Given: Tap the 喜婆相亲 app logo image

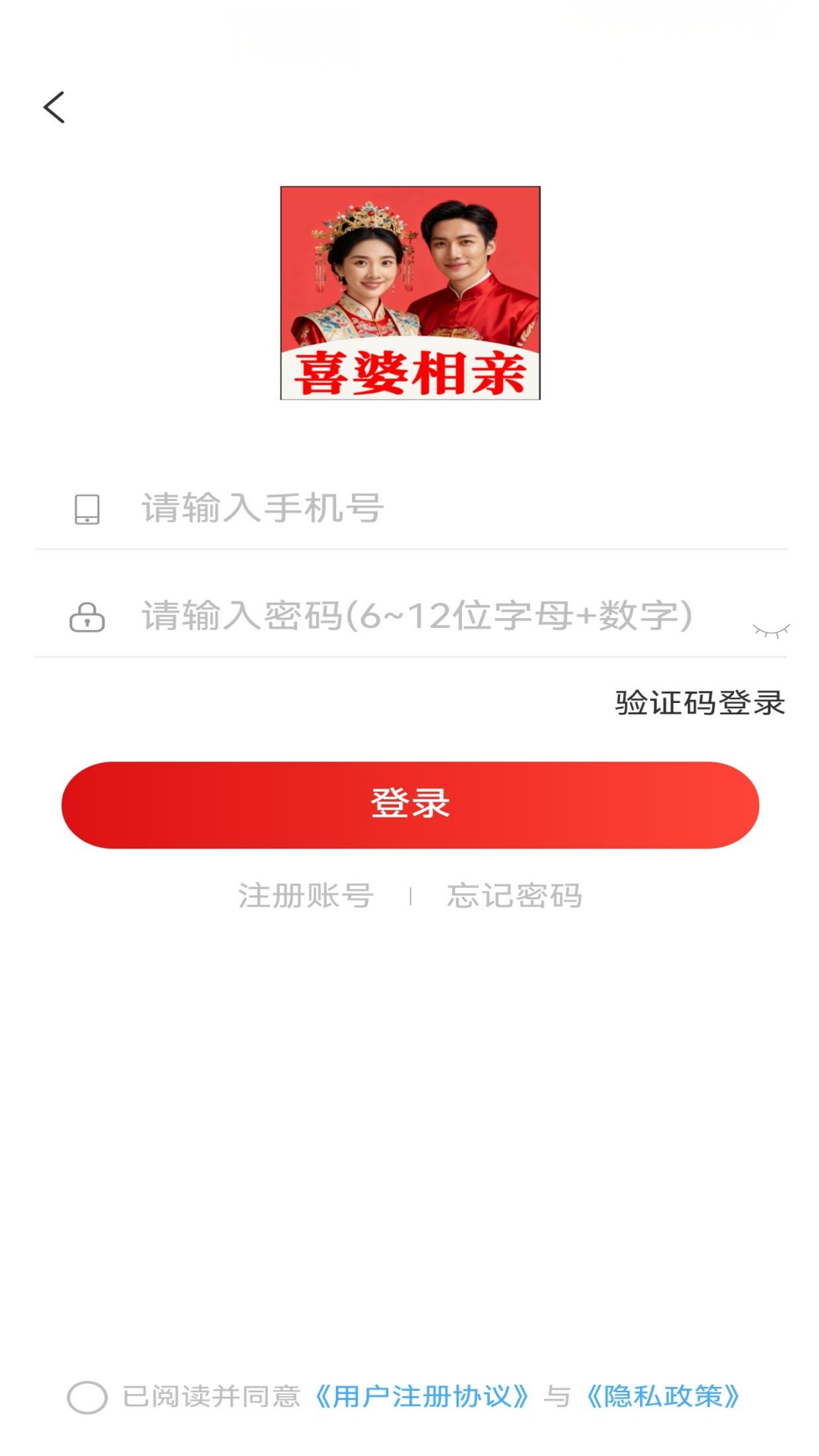Looking at the screenshot, I should click(409, 294).
